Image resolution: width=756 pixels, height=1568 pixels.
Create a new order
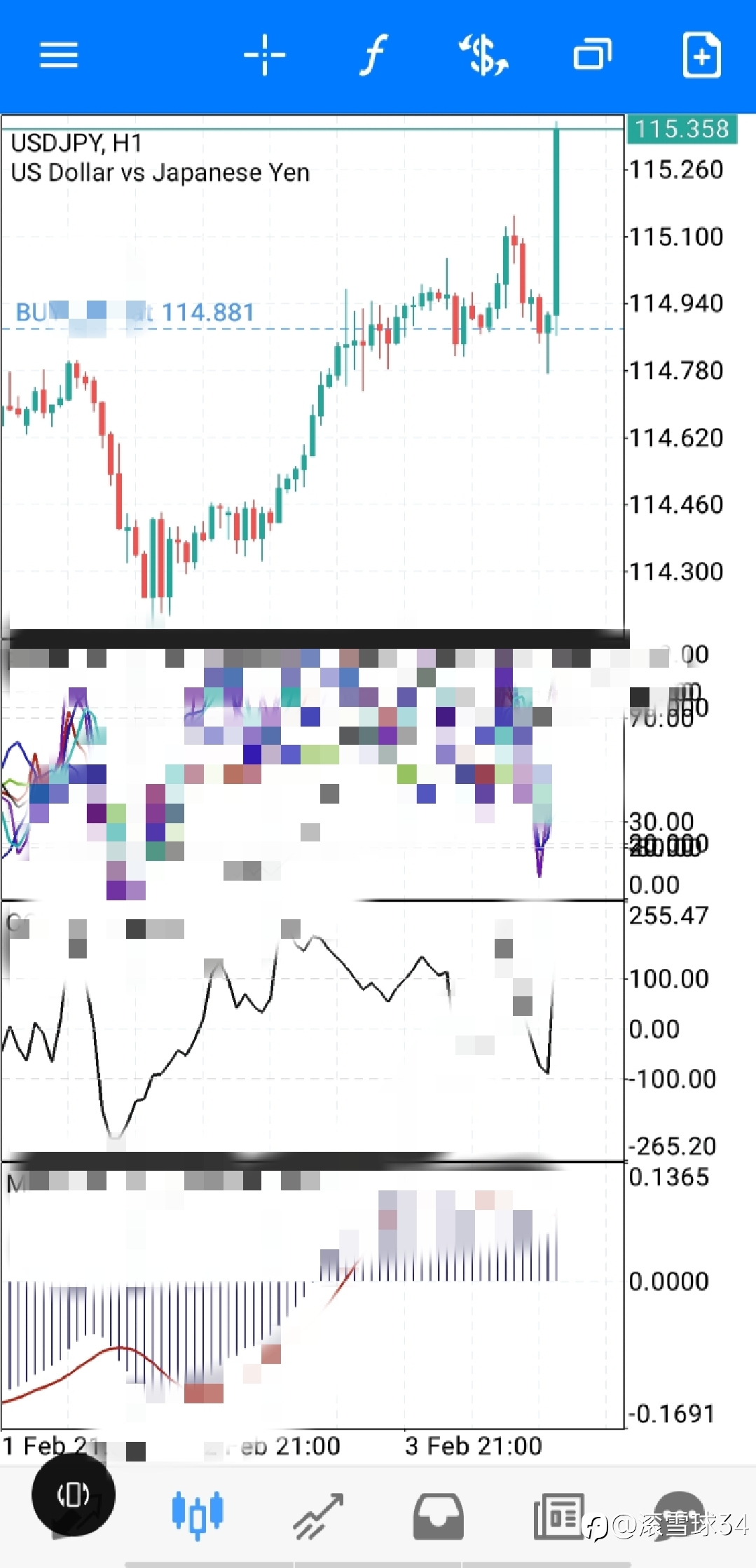click(x=701, y=55)
